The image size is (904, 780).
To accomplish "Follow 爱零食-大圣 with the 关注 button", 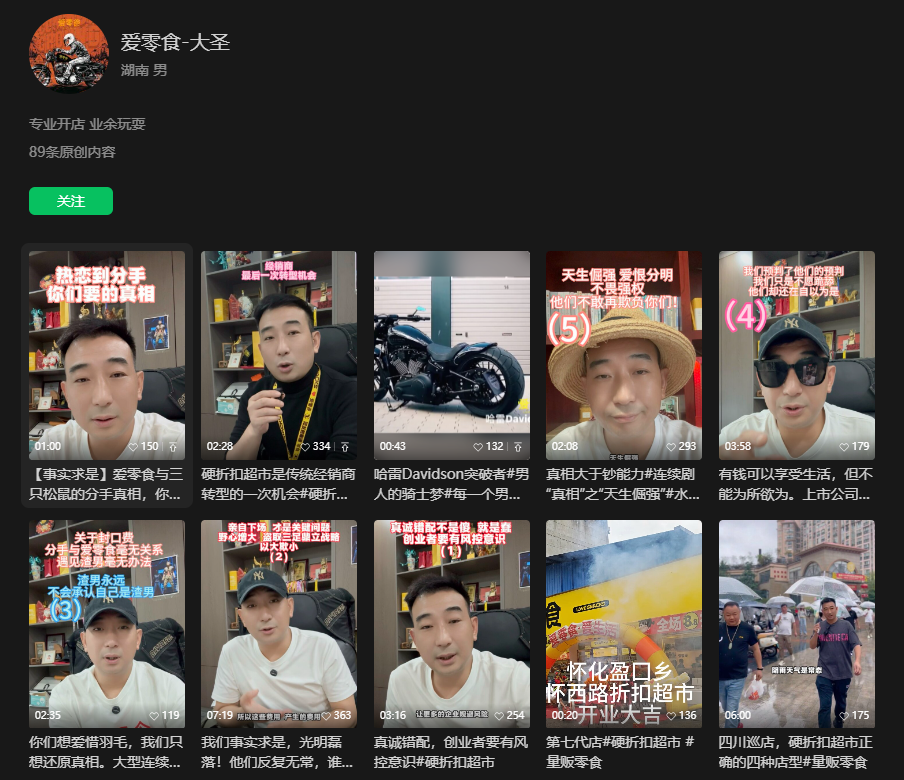I will coord(70,201).
